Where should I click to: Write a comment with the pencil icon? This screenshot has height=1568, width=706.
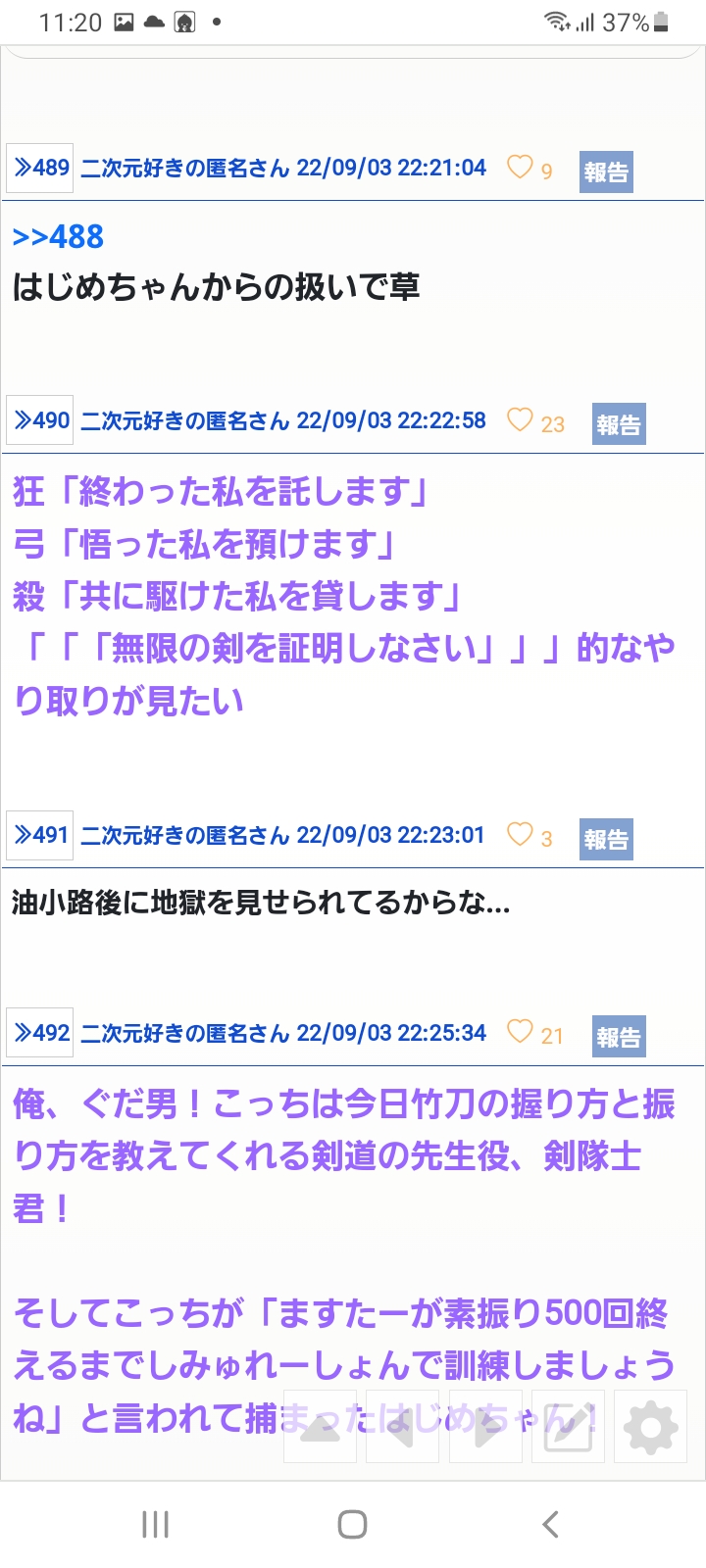point(568,1427)
